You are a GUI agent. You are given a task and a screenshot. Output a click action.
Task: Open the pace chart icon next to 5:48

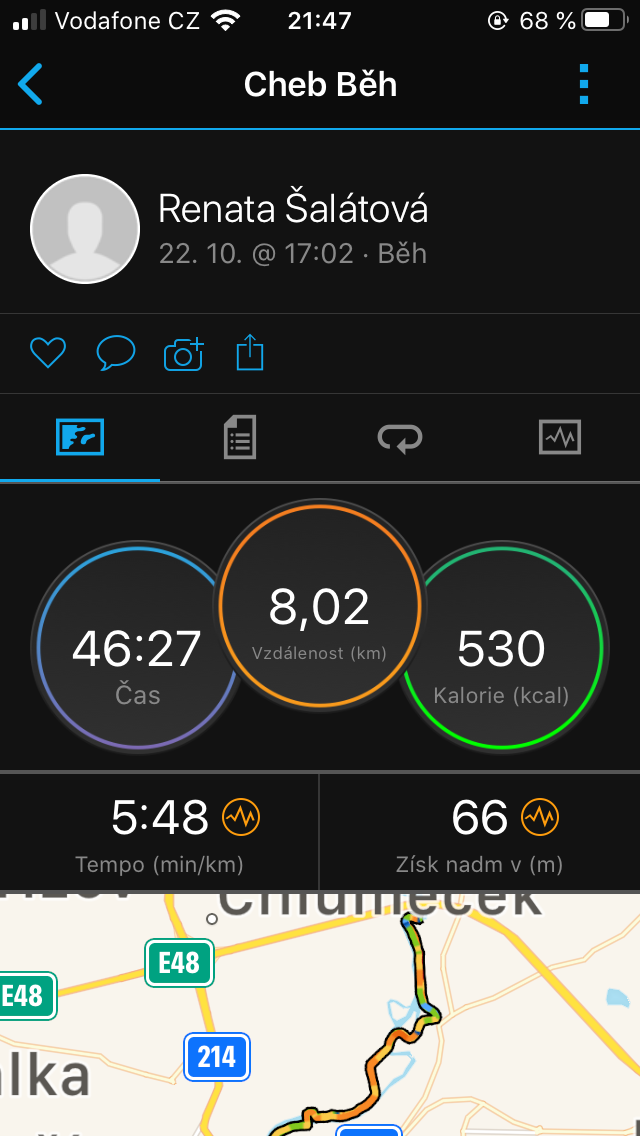point(241,818)
